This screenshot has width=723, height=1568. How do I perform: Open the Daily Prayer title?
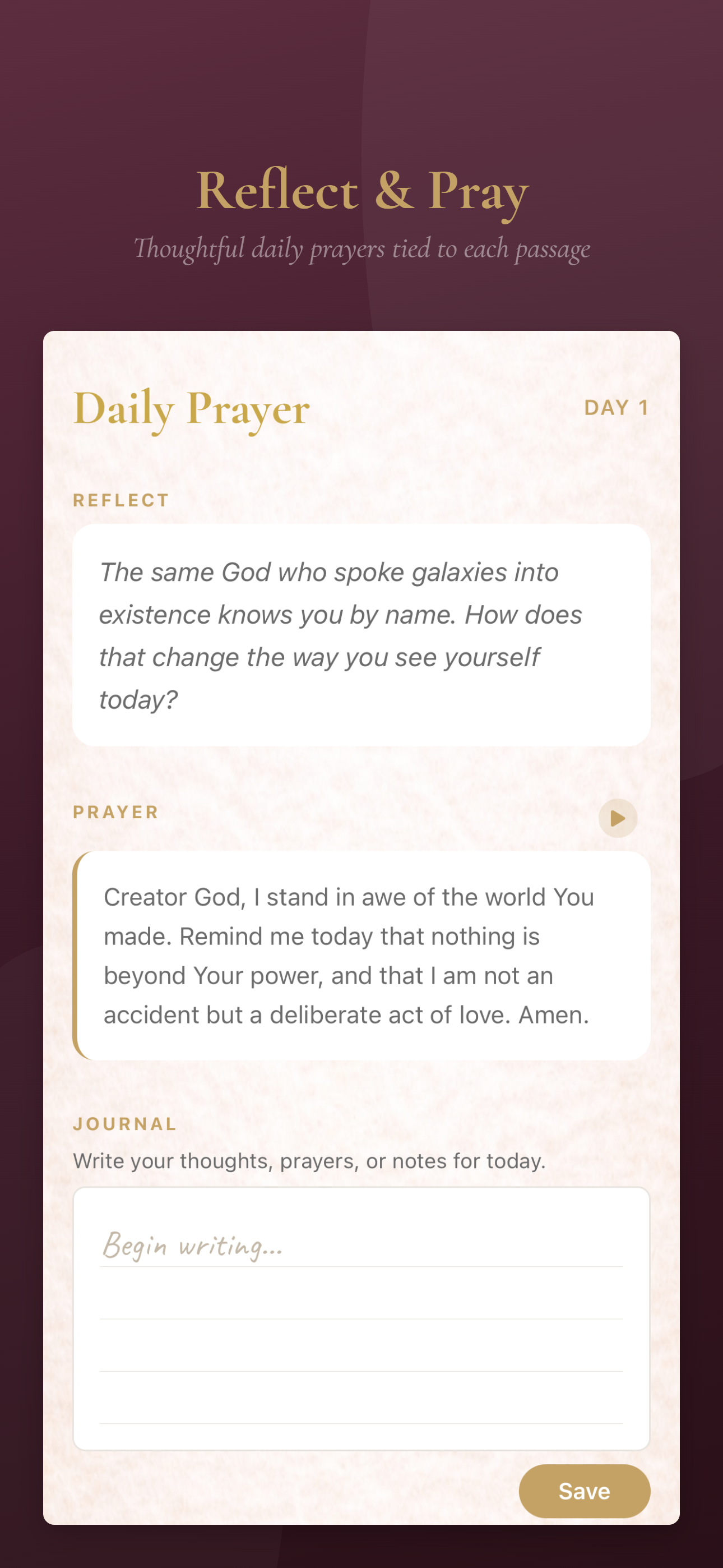[192, 411]
